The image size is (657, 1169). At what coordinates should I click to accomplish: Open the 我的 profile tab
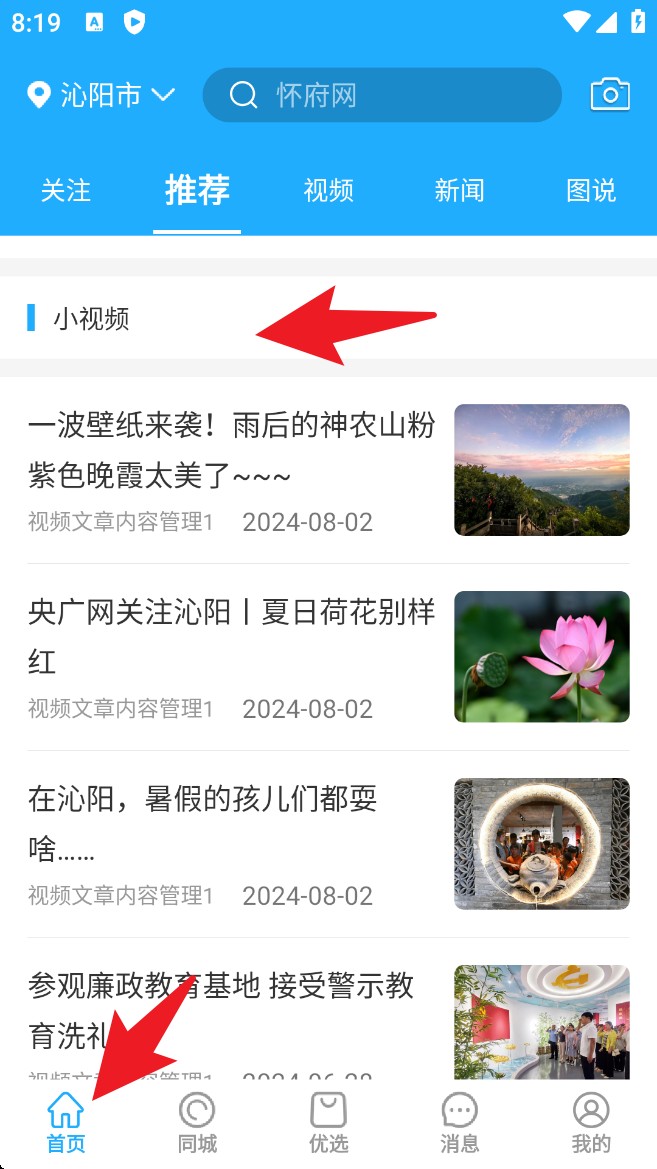click(591, 1122)
